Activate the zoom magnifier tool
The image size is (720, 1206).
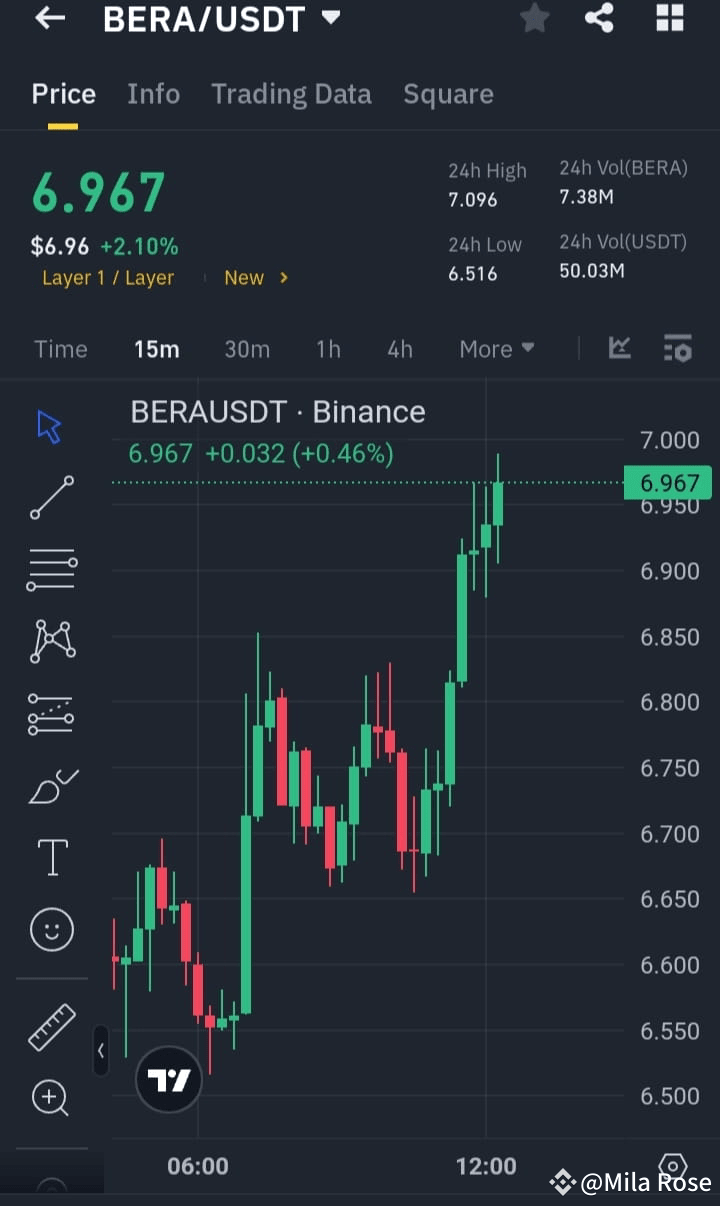(x=50, y=1098)
